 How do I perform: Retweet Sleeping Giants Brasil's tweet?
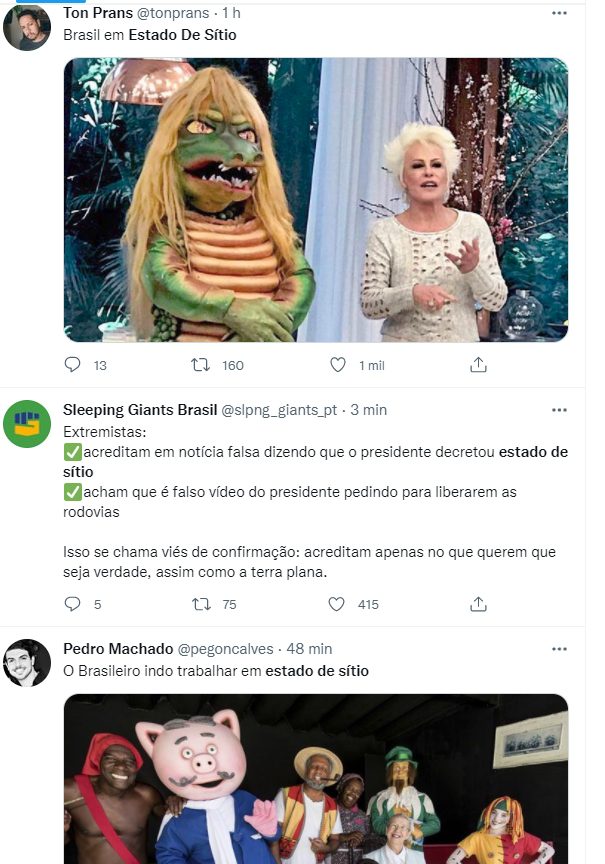click(200, 604)
